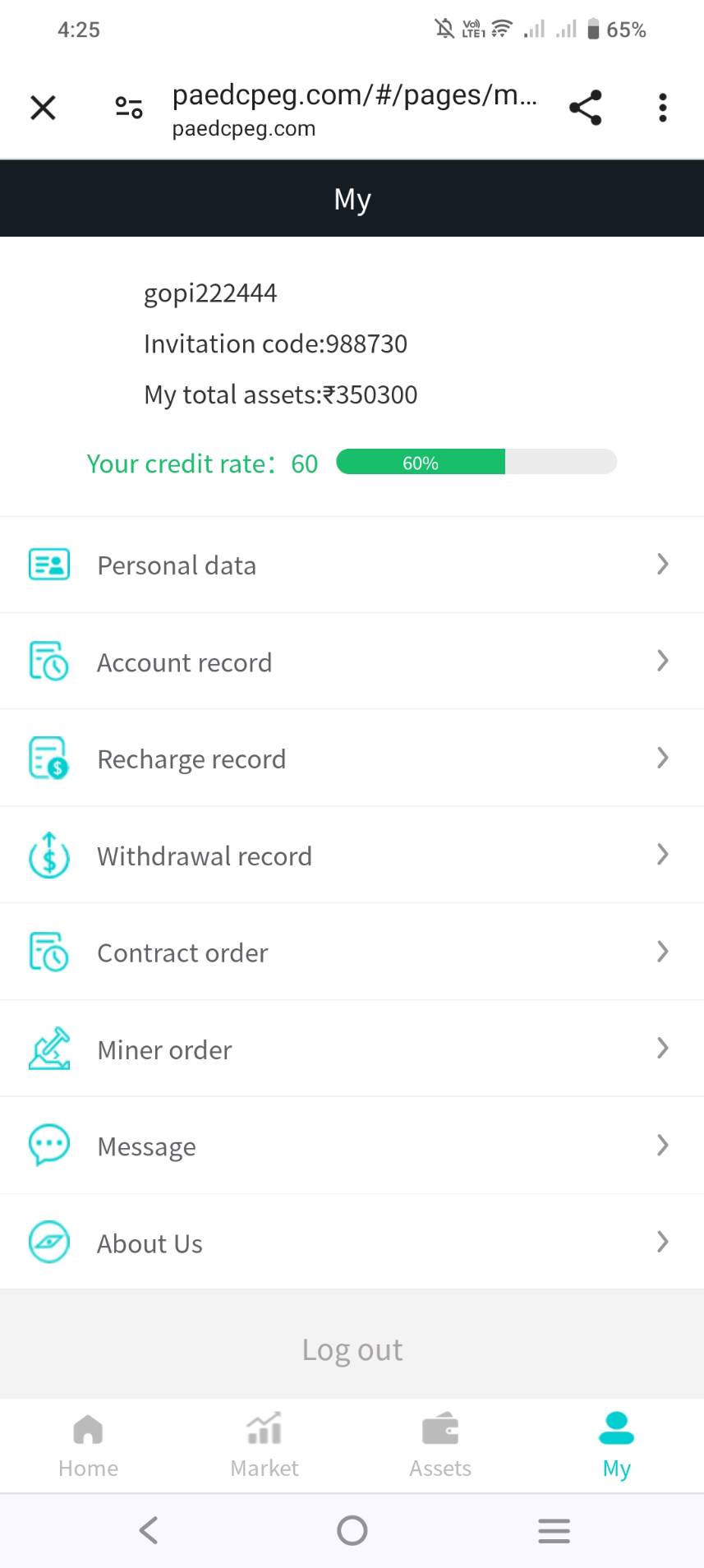Open Recharge record
704x1568 pixels.
click(x=352, y=759)
